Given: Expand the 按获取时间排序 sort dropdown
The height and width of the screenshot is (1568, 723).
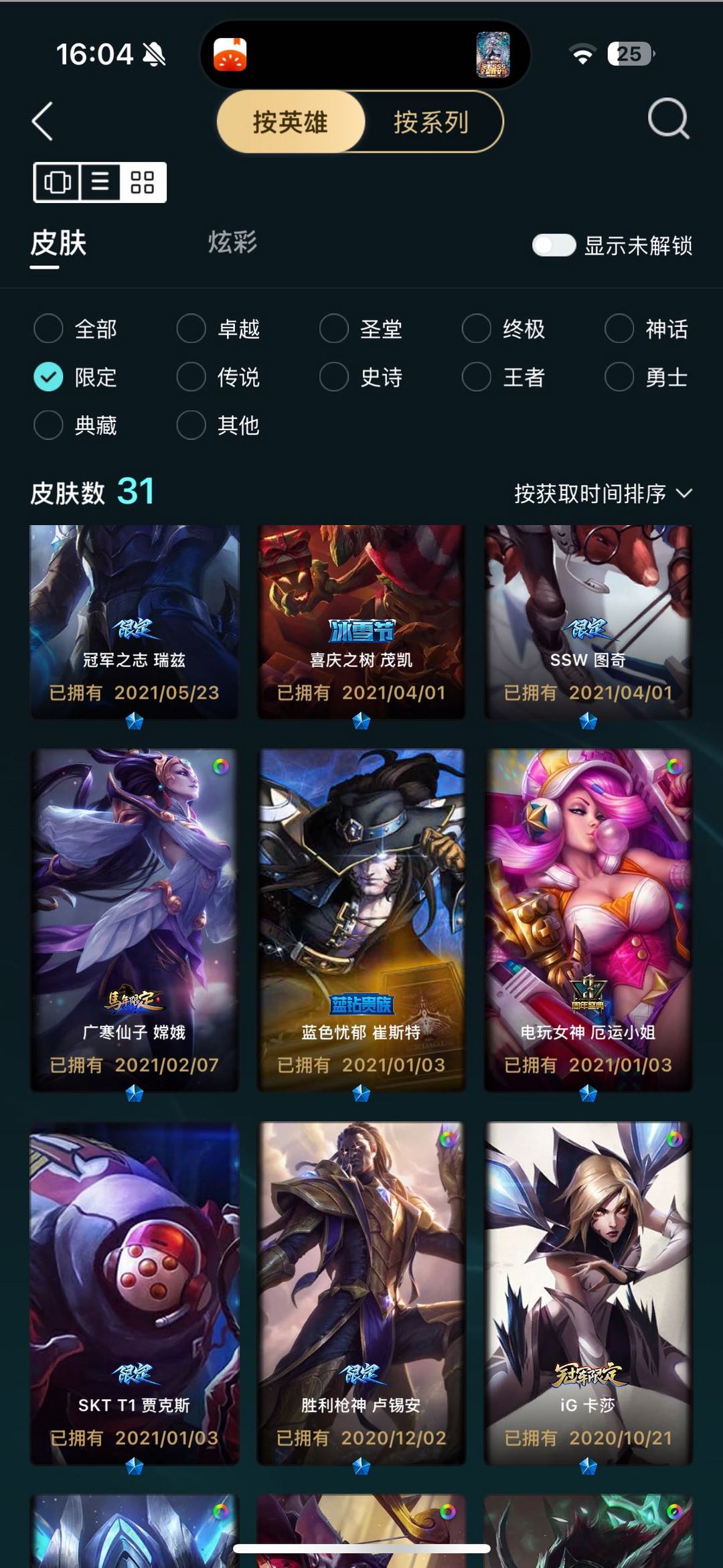Looking at the screenshot, I should pos(602,494).
